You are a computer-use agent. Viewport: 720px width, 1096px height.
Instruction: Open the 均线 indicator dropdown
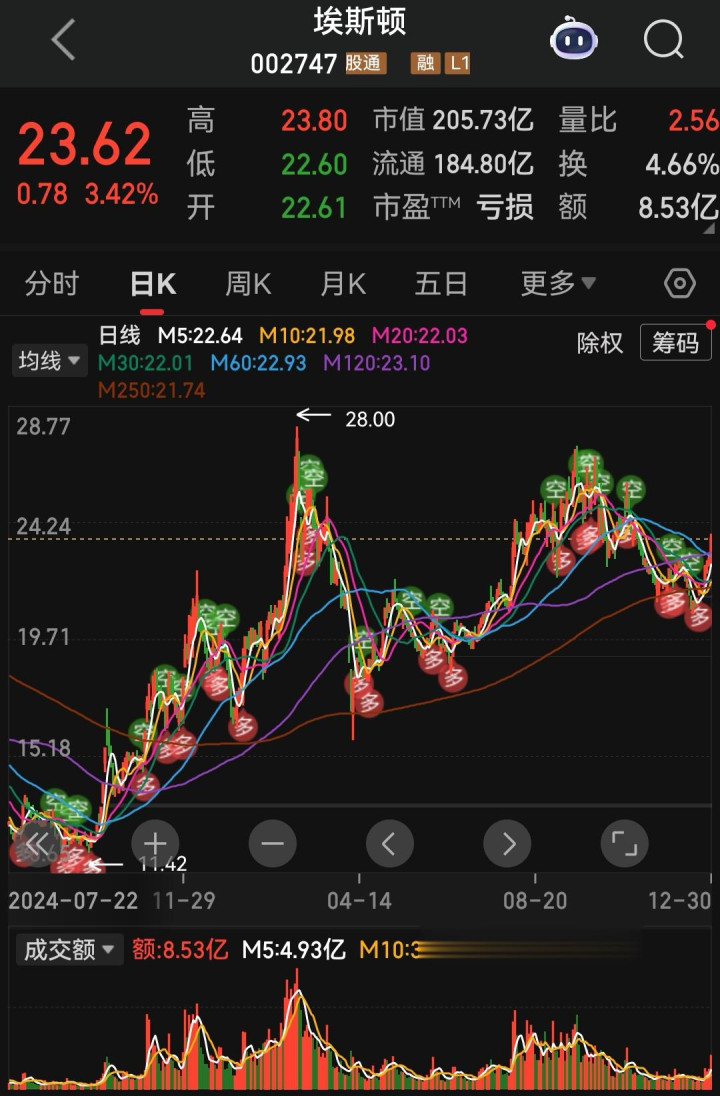(50, 361)
